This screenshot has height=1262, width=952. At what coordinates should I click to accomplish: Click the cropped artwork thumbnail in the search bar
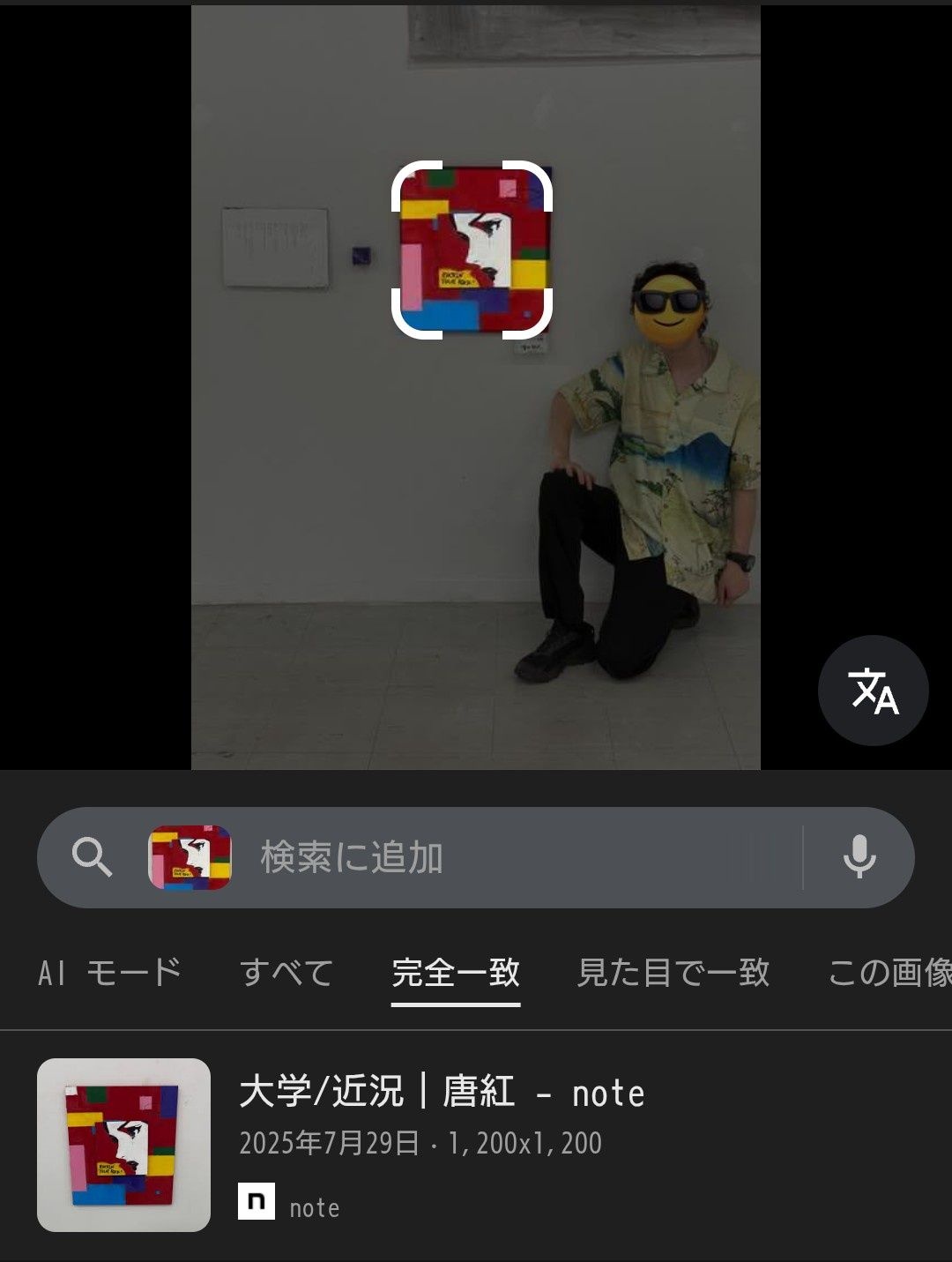click(190, 856)
